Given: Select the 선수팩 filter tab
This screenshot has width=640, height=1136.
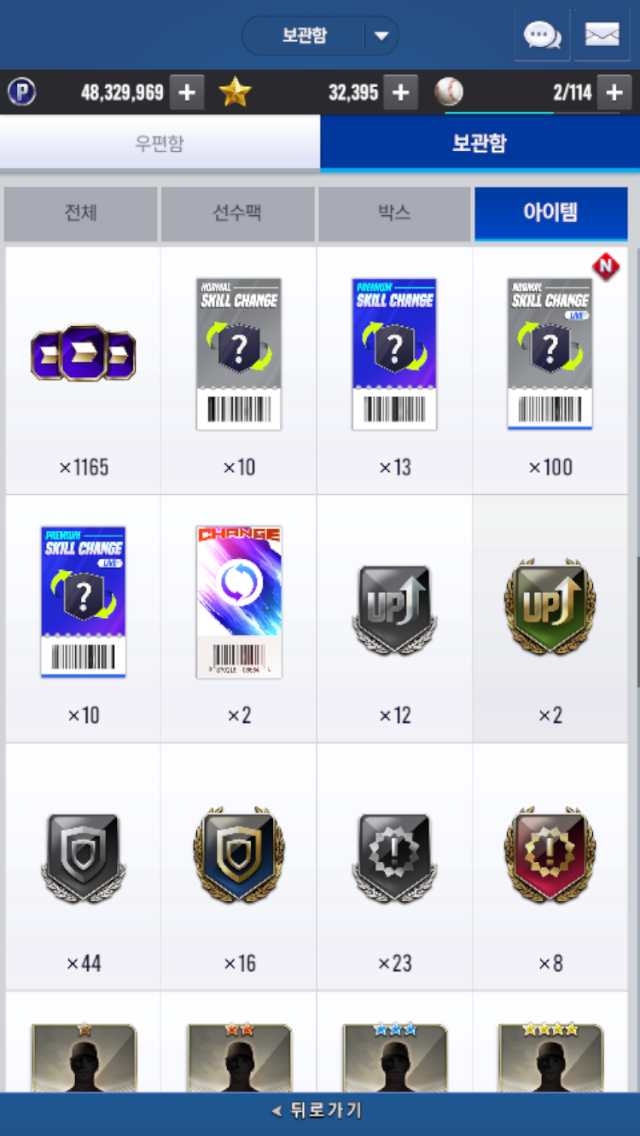Looking at the screenshot, I should point(238,213).
